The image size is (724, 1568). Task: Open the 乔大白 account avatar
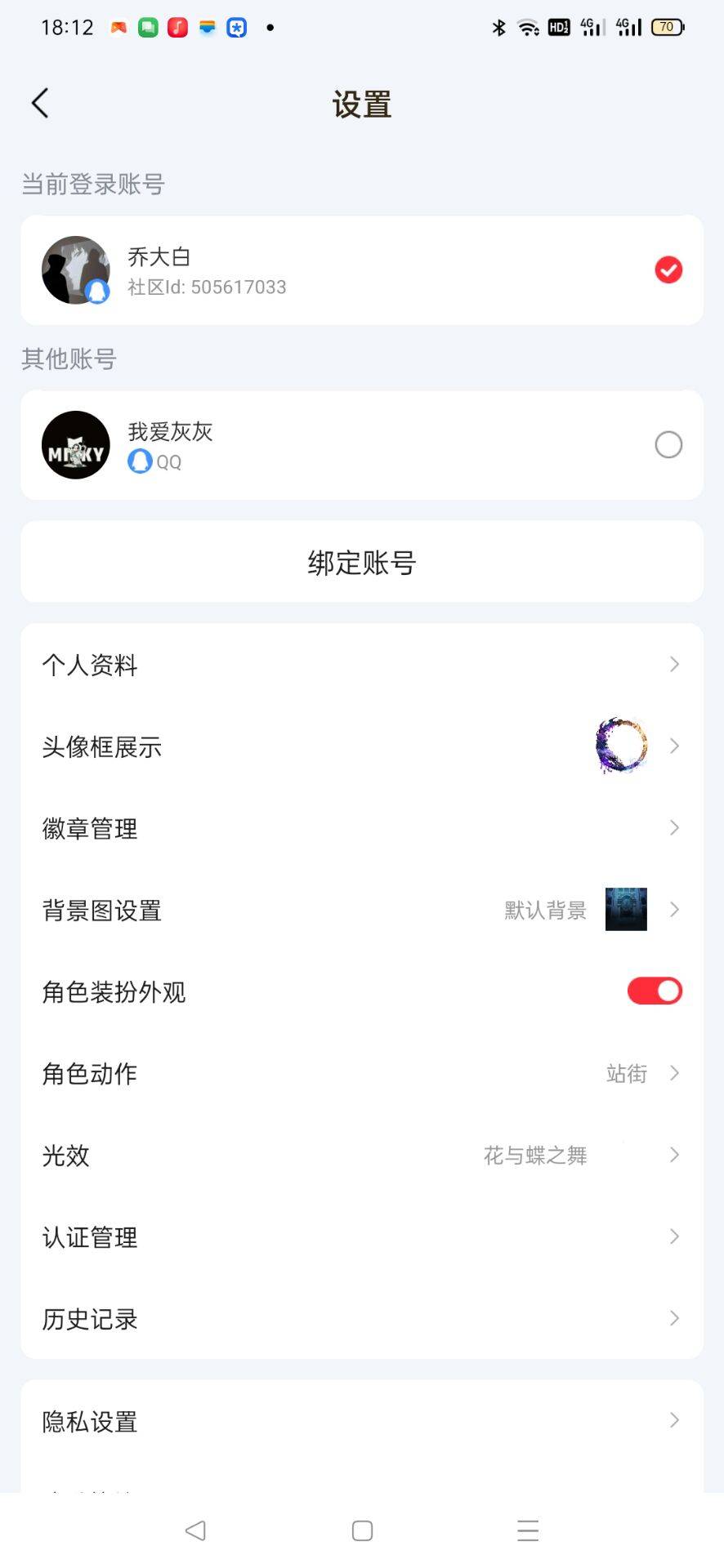[75, 269]
